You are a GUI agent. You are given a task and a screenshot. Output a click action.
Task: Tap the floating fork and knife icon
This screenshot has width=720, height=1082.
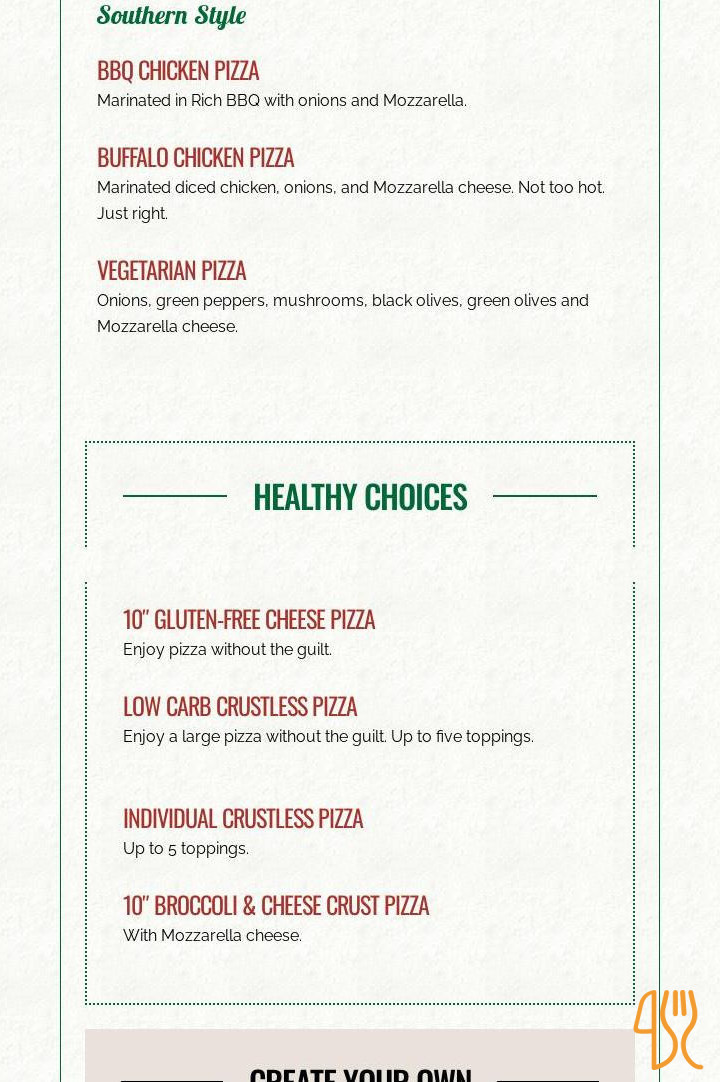pyautogui.click(x=667, y=1028)
